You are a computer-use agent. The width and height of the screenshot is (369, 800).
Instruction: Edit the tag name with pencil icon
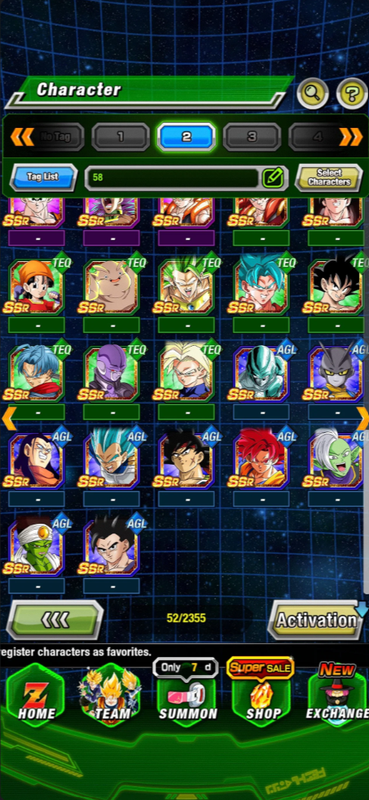[x=273, y=178]
